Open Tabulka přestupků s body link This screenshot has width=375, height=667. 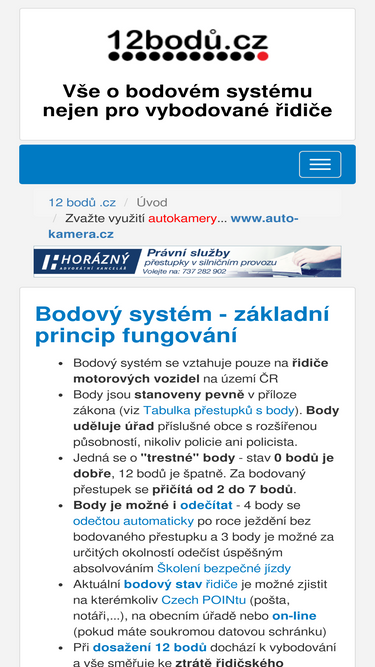[219, 410]
